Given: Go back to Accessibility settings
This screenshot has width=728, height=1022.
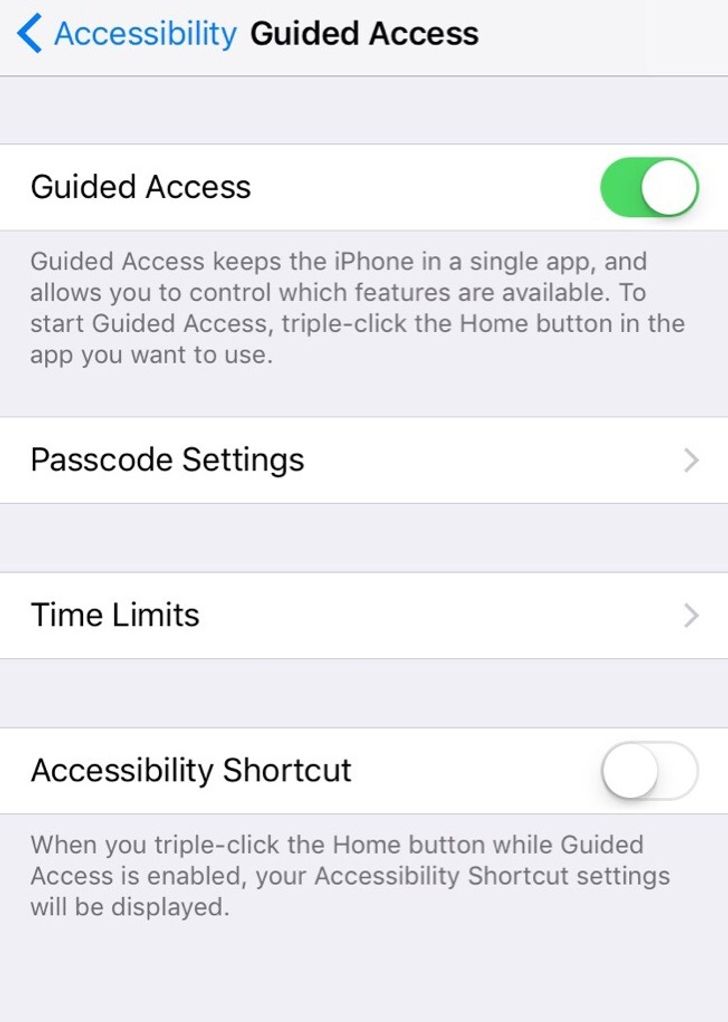Looking at the screenshot, I should pos(127,34).
